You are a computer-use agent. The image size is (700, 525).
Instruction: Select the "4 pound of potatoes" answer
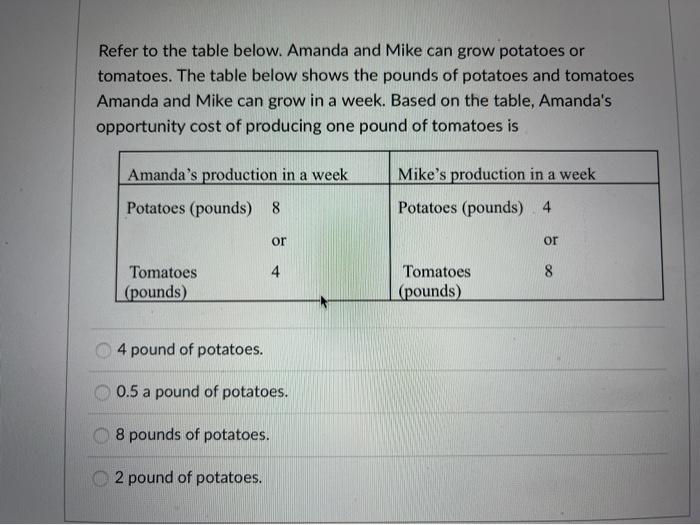coord(103,350)
